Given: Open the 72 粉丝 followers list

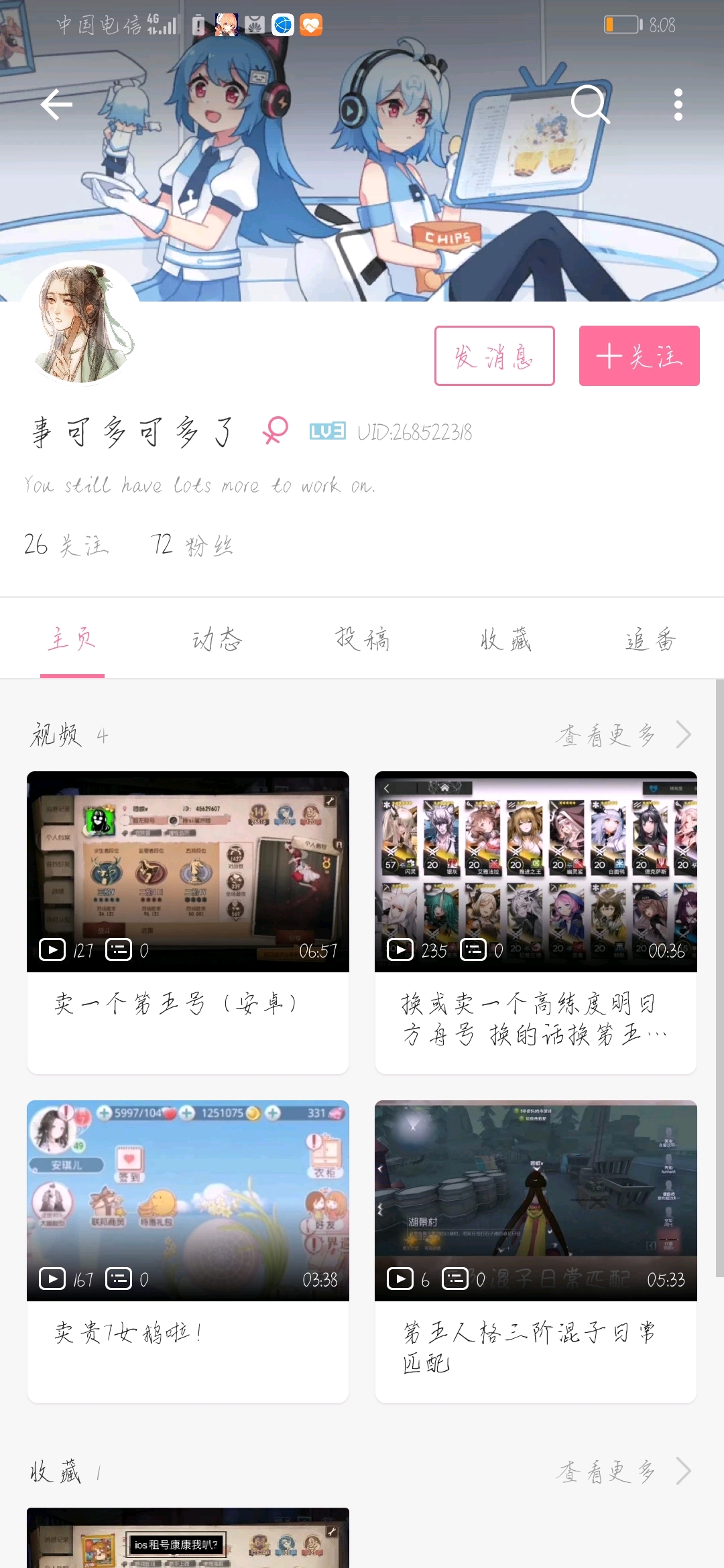Looking at the screenshot, I should pyautogui.click(x=192, y=545).
